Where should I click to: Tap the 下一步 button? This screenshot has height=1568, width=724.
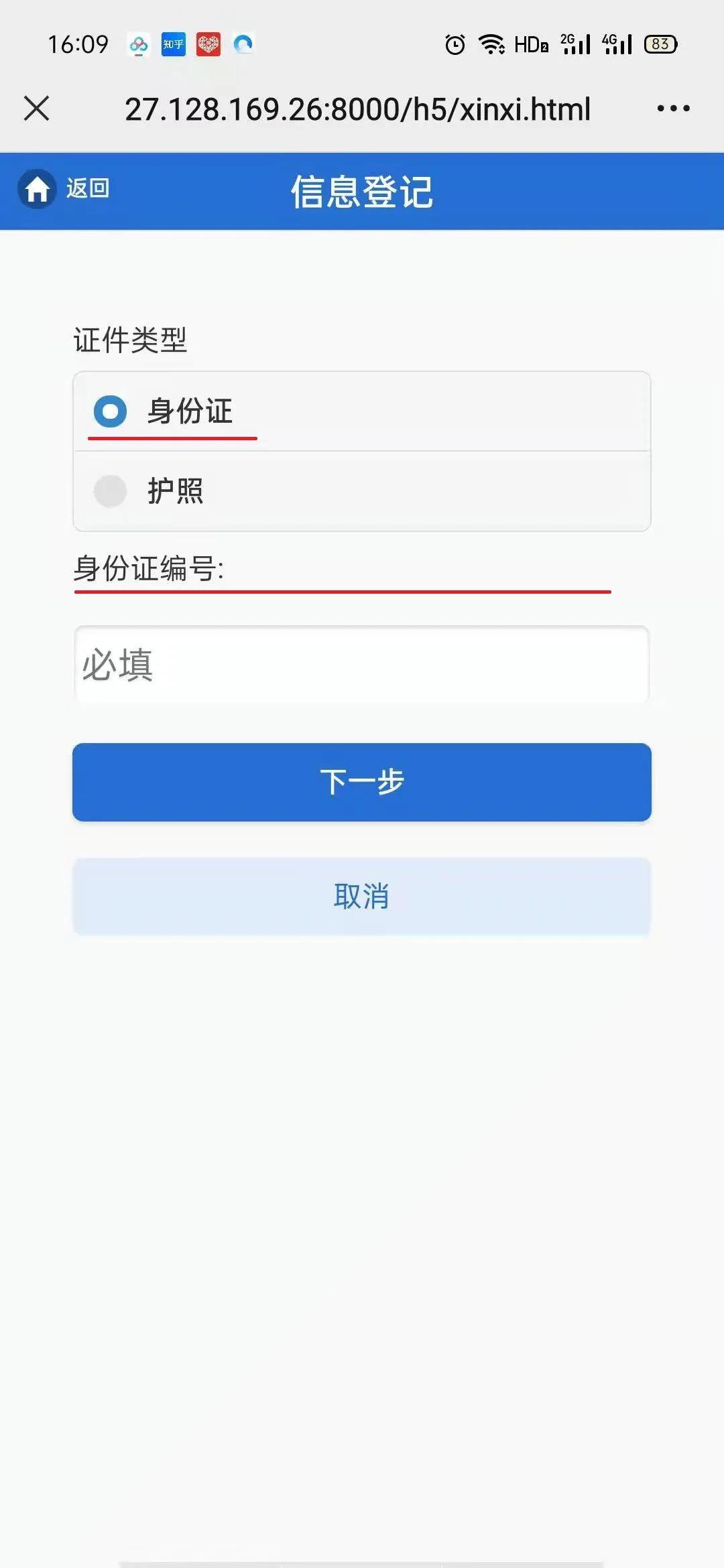(362, 782)
